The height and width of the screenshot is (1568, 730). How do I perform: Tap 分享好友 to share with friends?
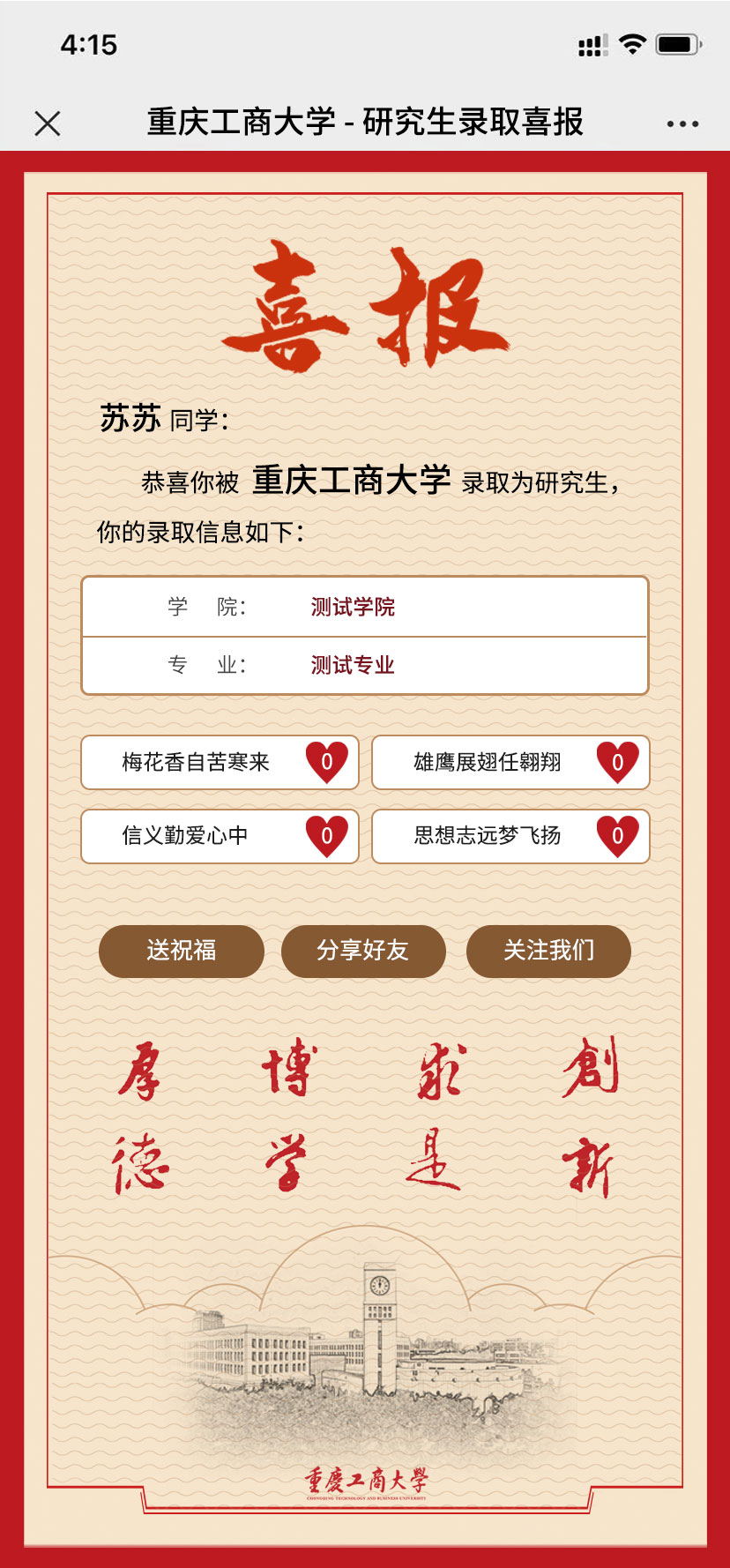(363, 951)
